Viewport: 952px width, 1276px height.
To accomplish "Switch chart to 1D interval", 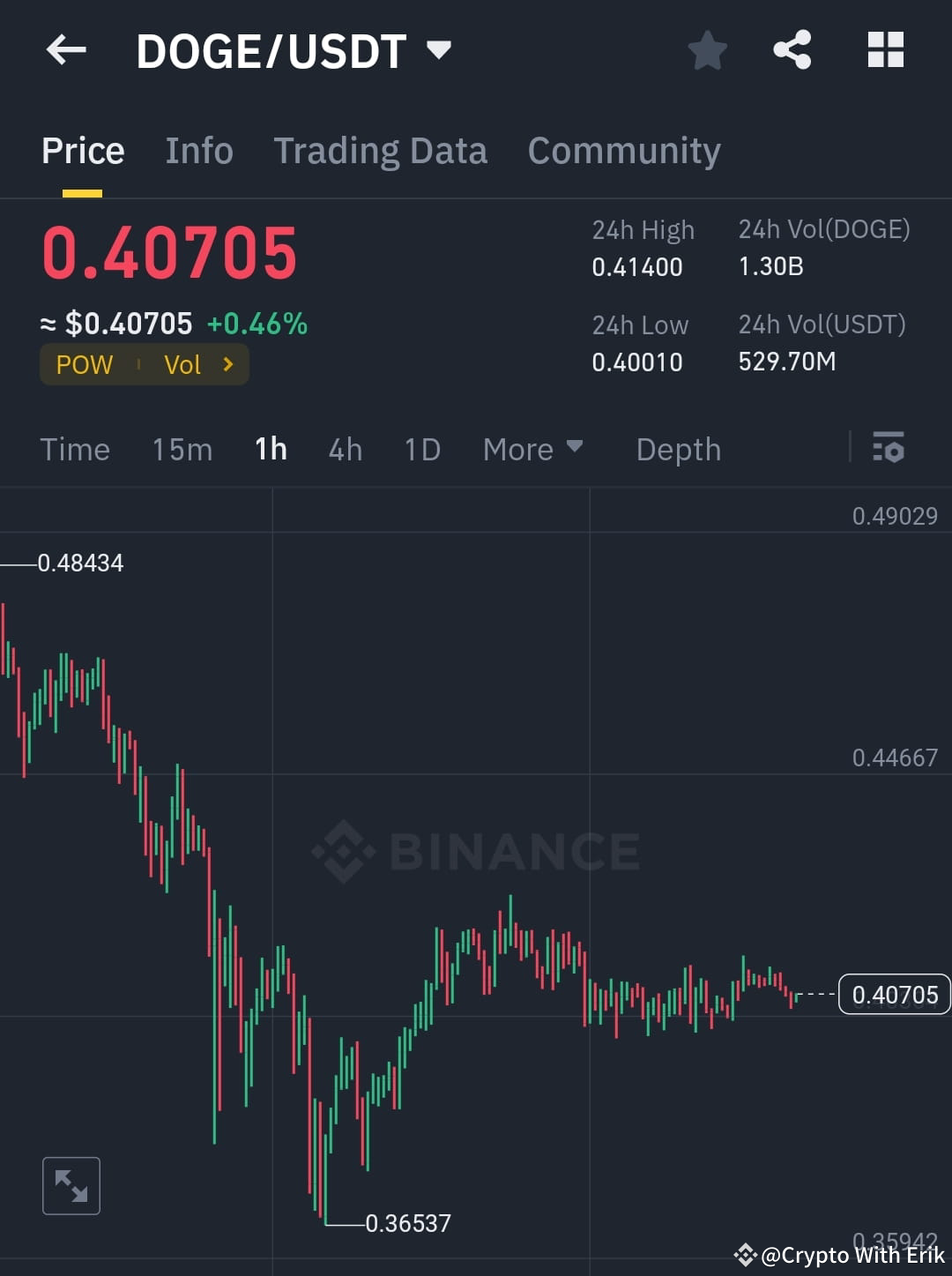I will pos(421,449).
